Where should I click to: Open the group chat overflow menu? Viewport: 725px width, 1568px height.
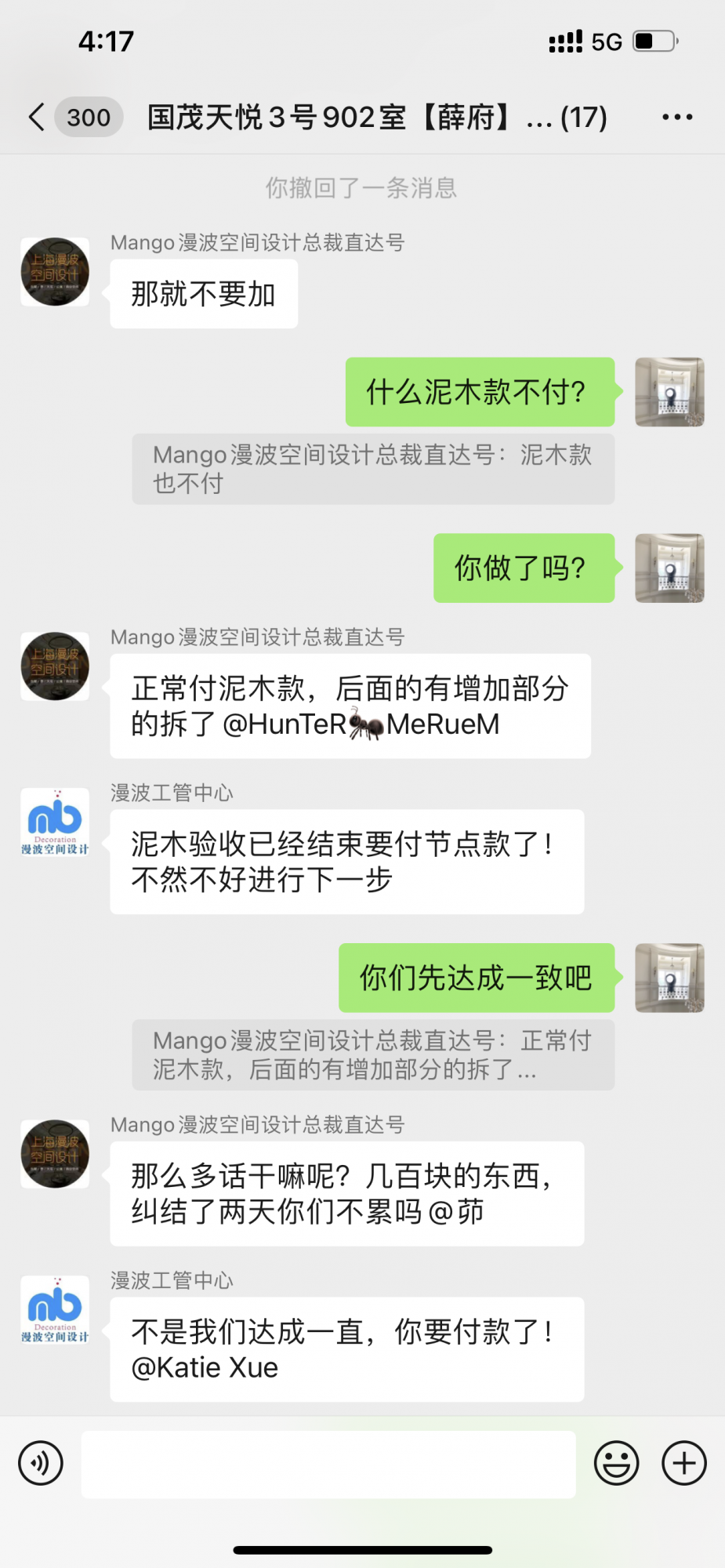(677, 118)
